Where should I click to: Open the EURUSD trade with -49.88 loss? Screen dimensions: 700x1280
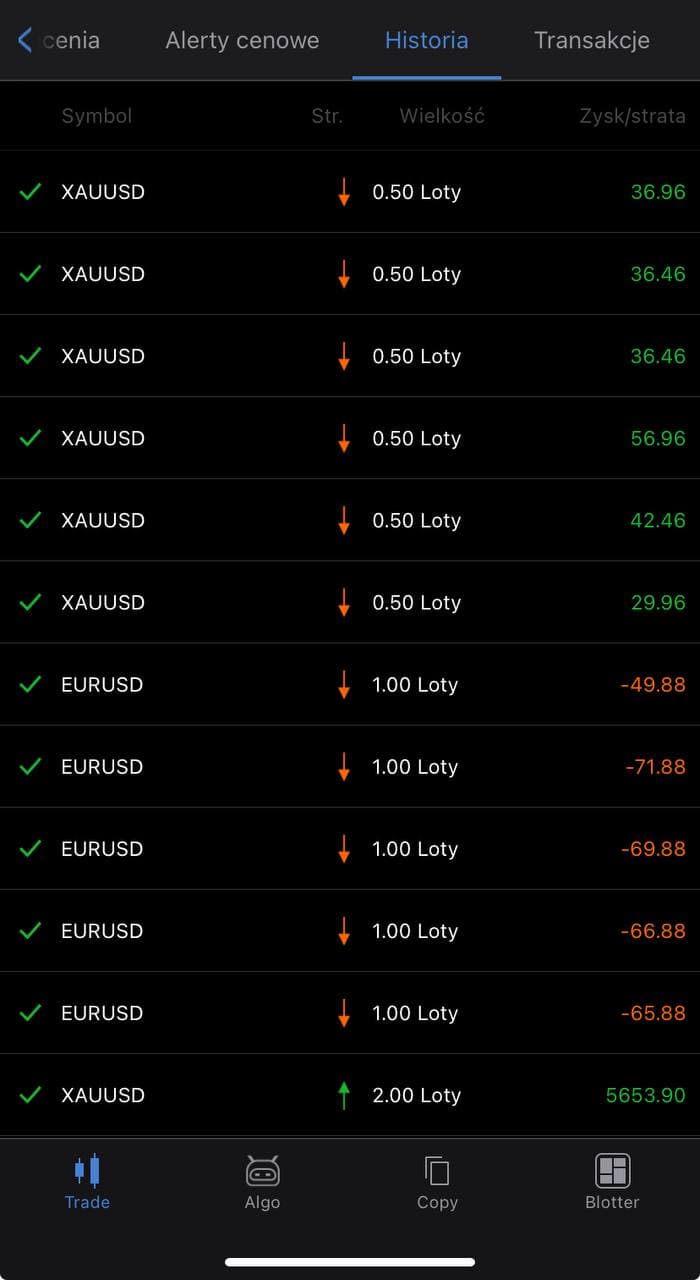350,684
